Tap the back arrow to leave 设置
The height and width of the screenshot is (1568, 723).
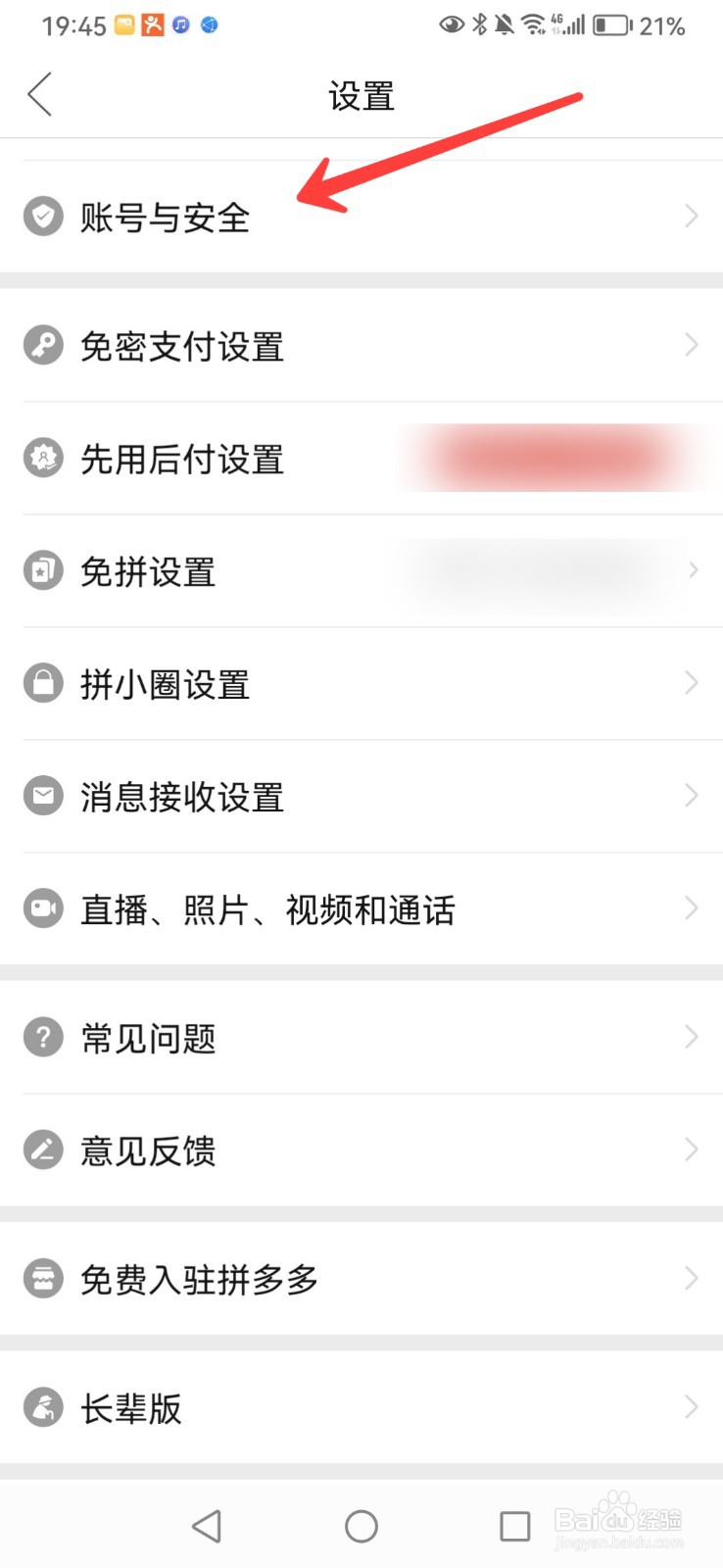[x=39, y=94]
